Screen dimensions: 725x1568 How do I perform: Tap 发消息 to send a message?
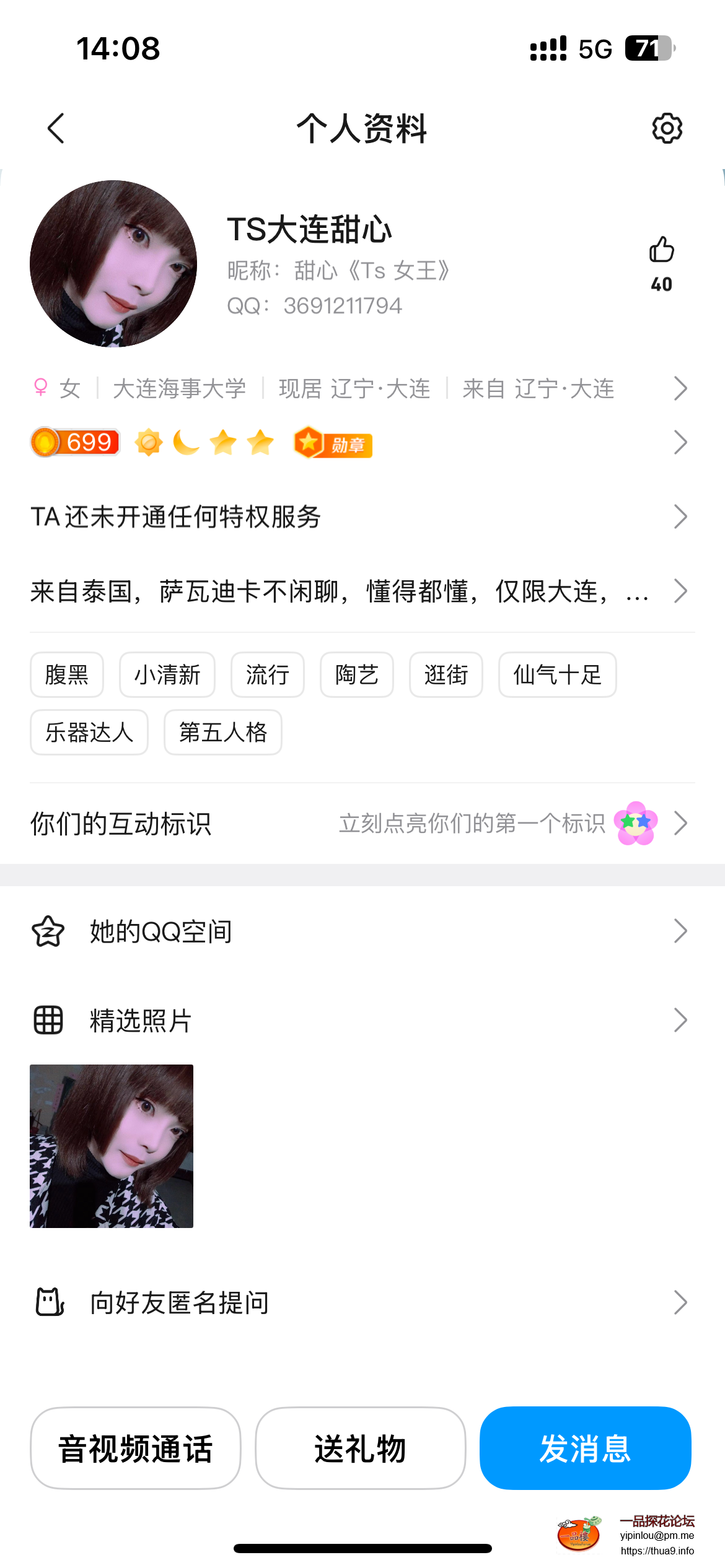tap(585, 1448)
